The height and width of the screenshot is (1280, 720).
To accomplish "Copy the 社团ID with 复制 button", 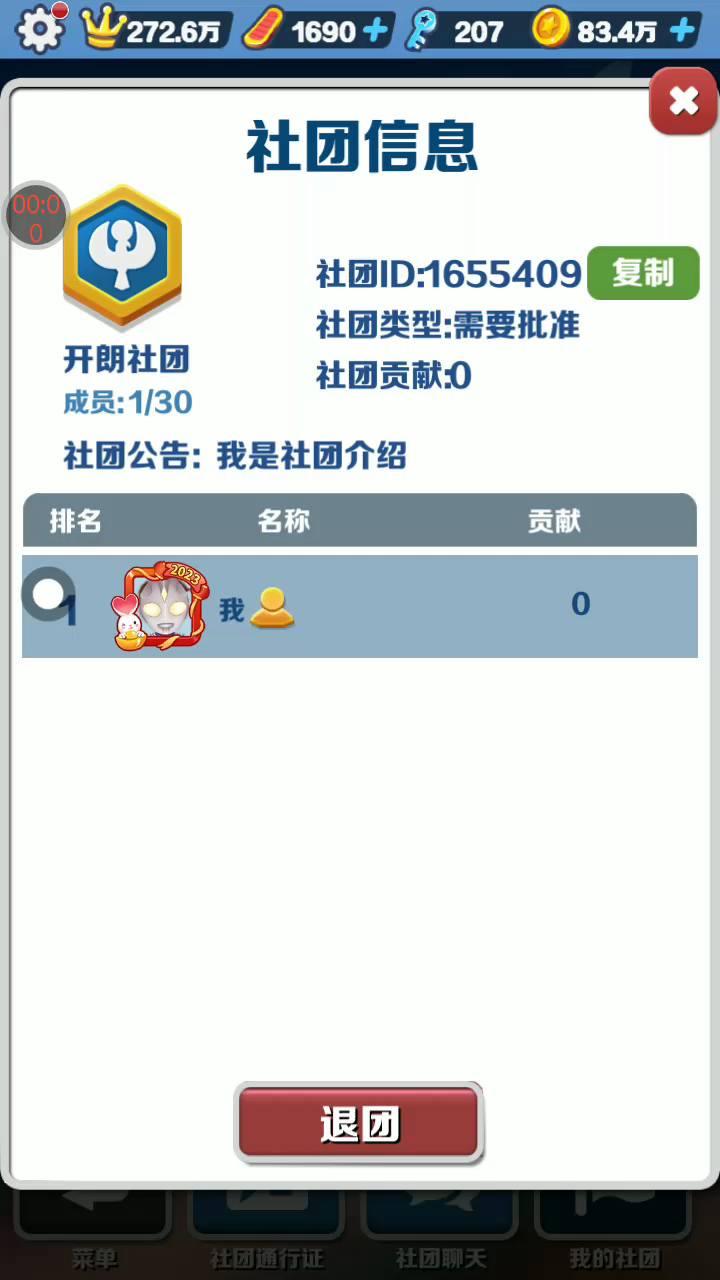I will click(x=642, y=273).
